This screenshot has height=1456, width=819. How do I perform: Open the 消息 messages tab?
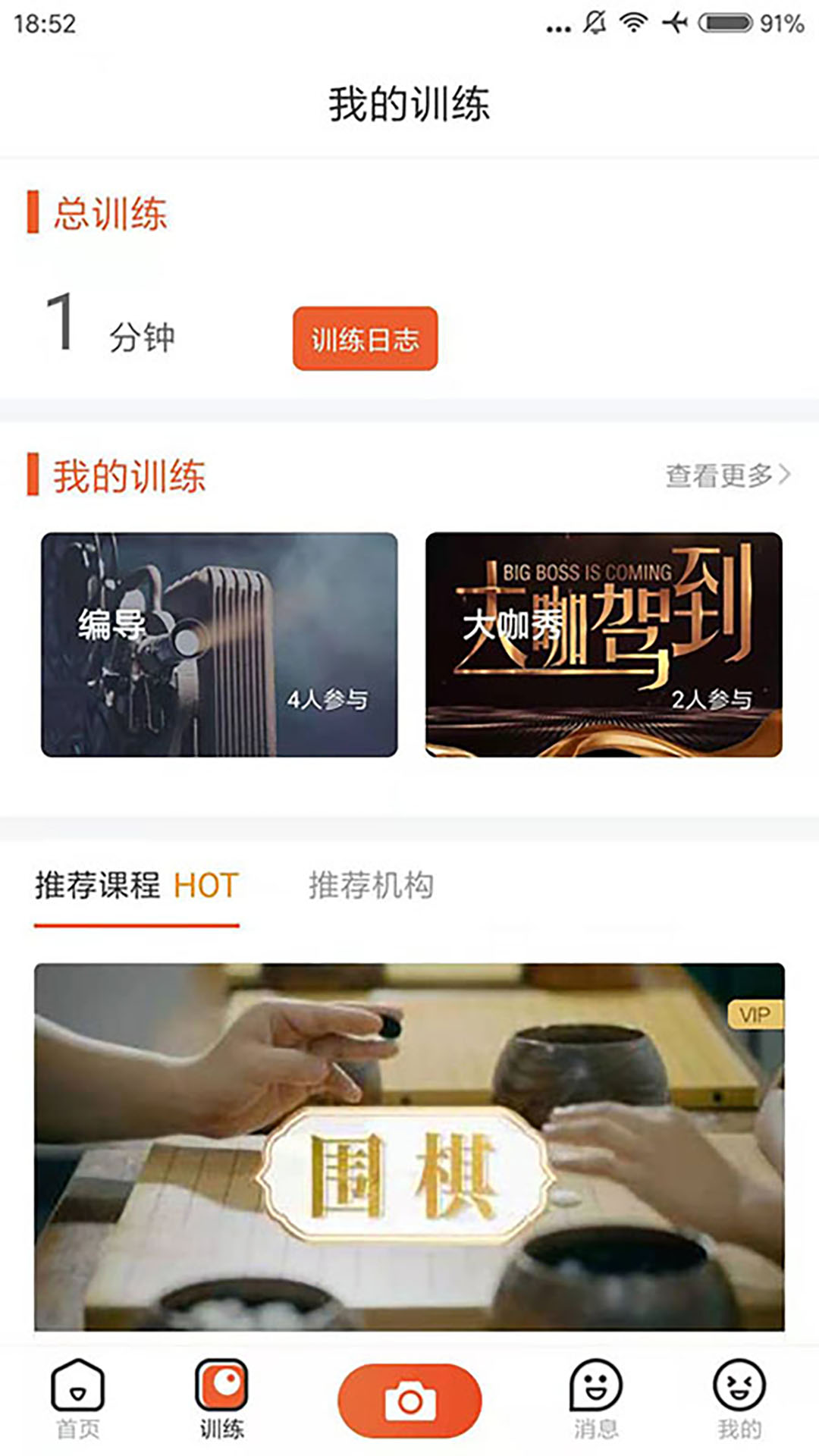(x=596, y=1399)
